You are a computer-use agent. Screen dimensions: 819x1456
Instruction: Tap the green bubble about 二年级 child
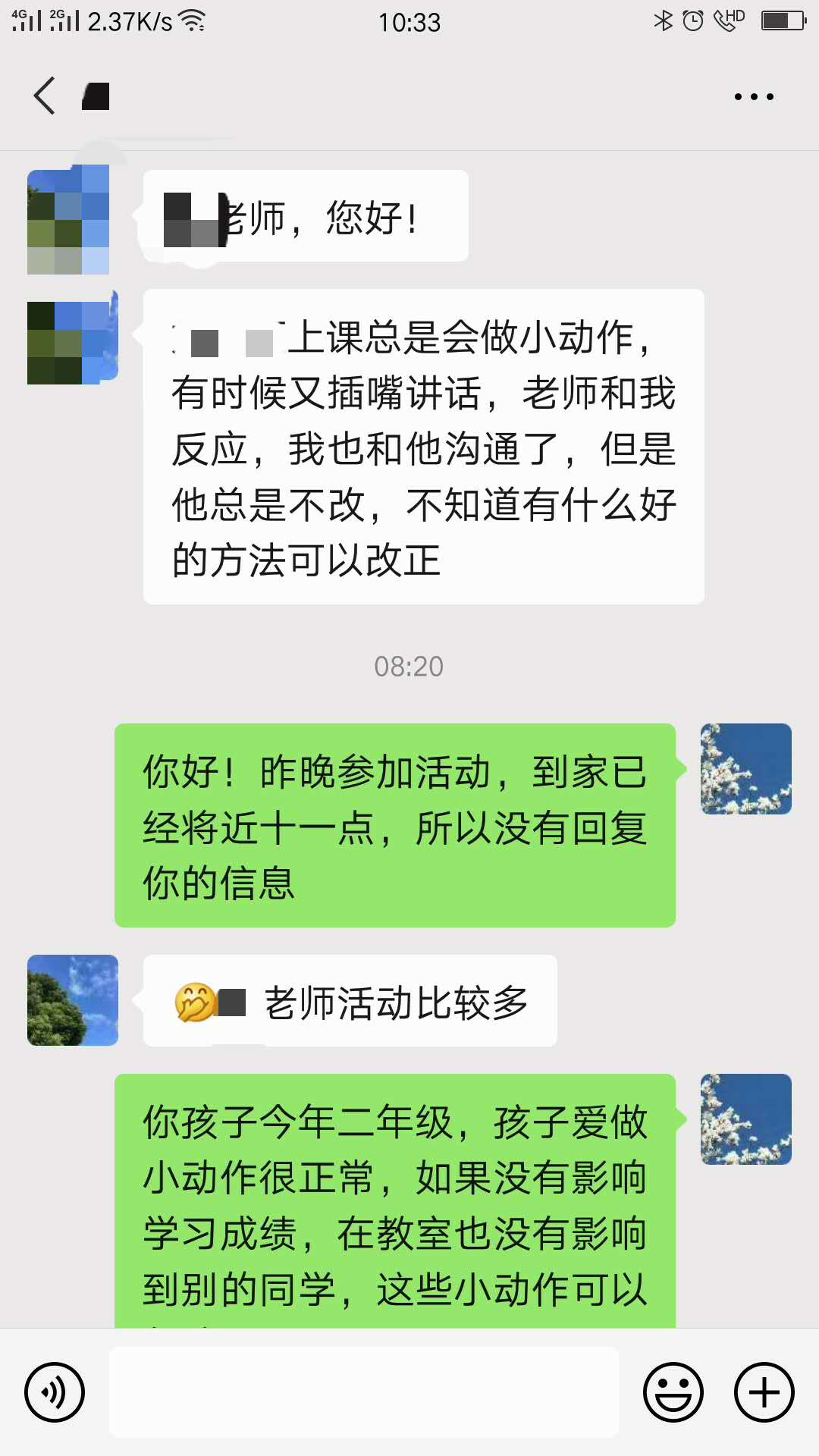tap(394, 1206)
